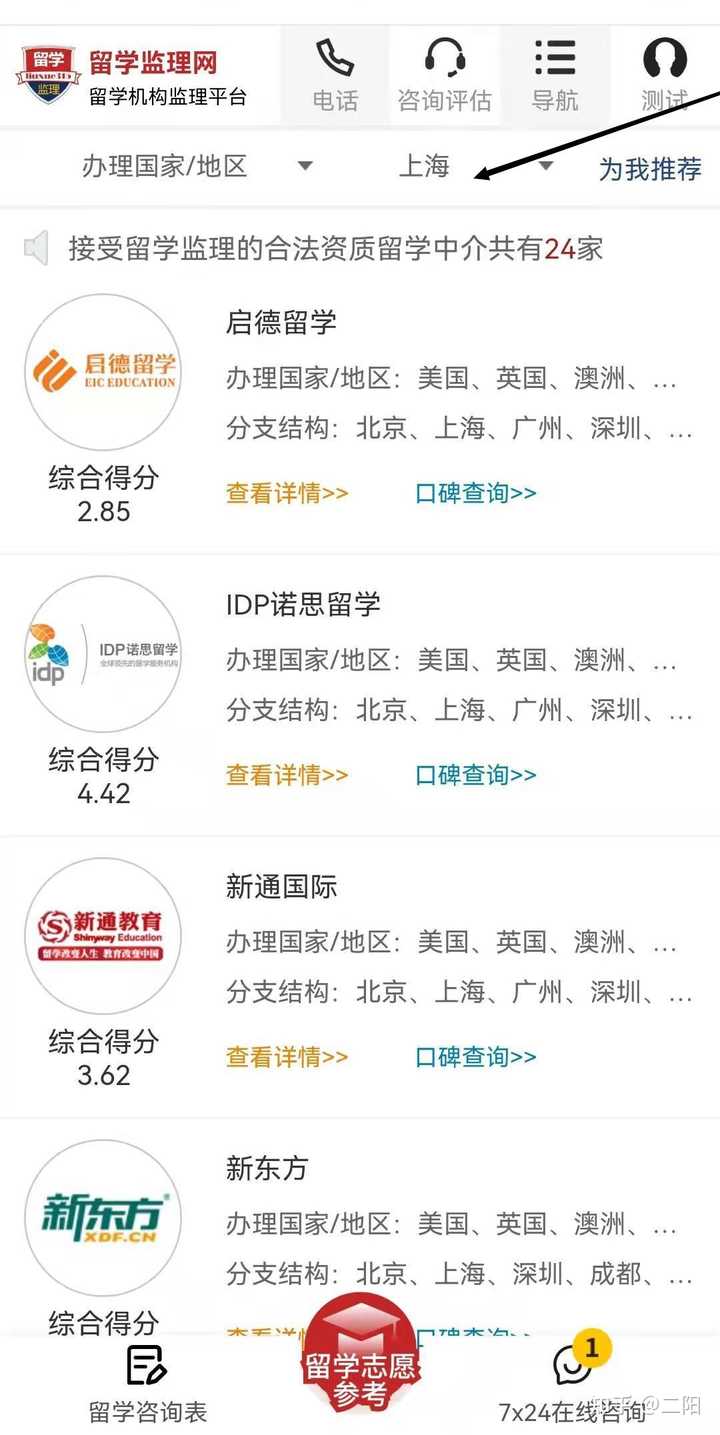720x1435 pixels.
Task: View 查看详情 for 新通国际
Action: pos(287,1057)
